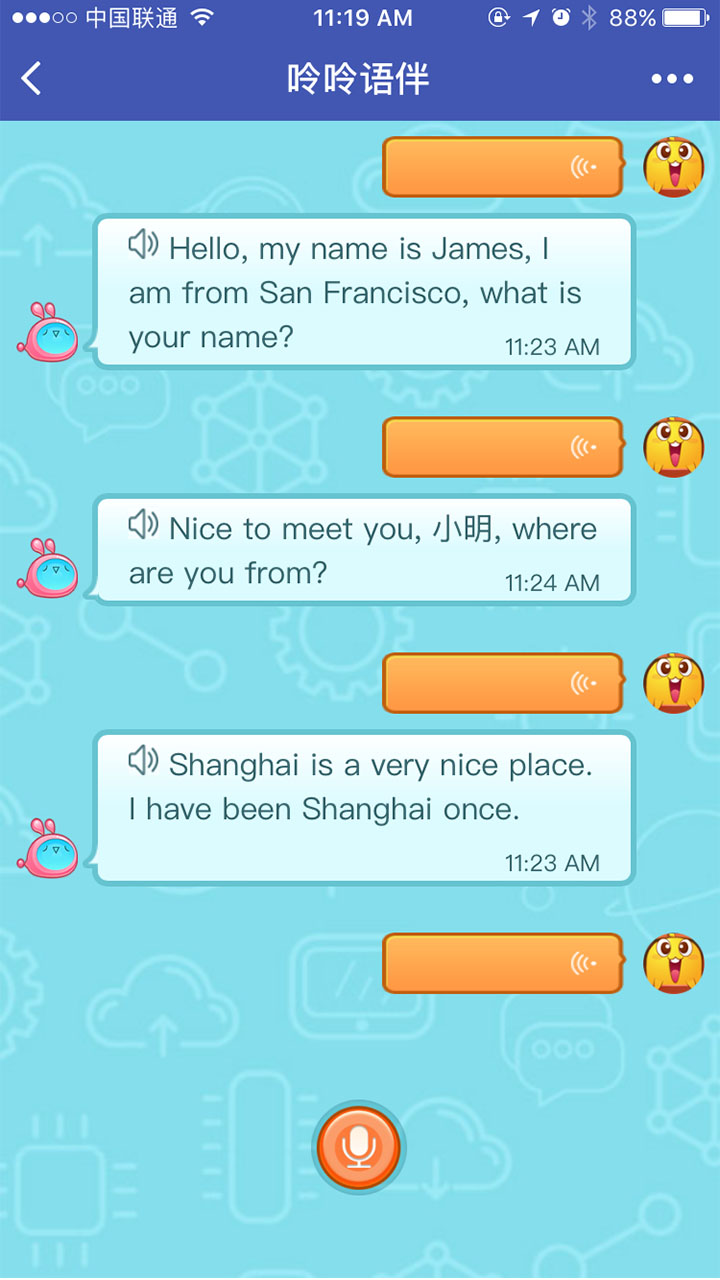Play the 'Shanghai is a very nice place' audio
This screenshot has height=1280, width=720.
(143, 761)
